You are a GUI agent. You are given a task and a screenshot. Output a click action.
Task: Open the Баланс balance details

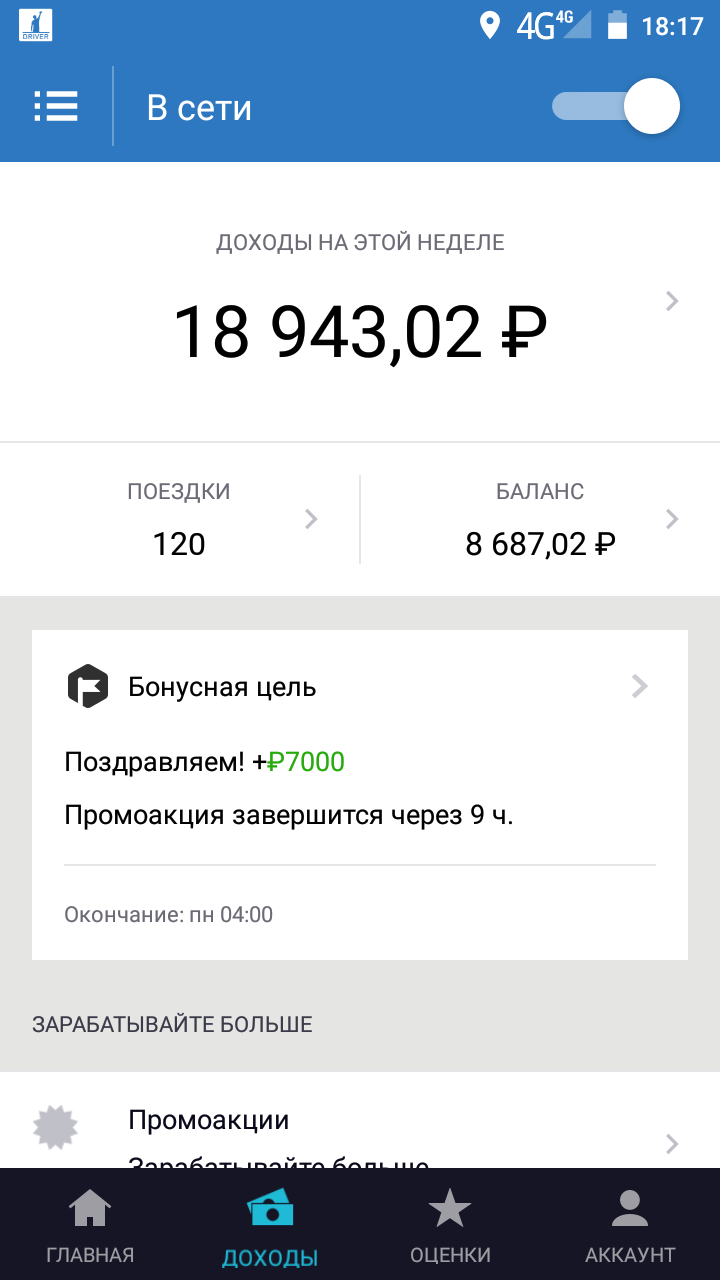(540, 520)
